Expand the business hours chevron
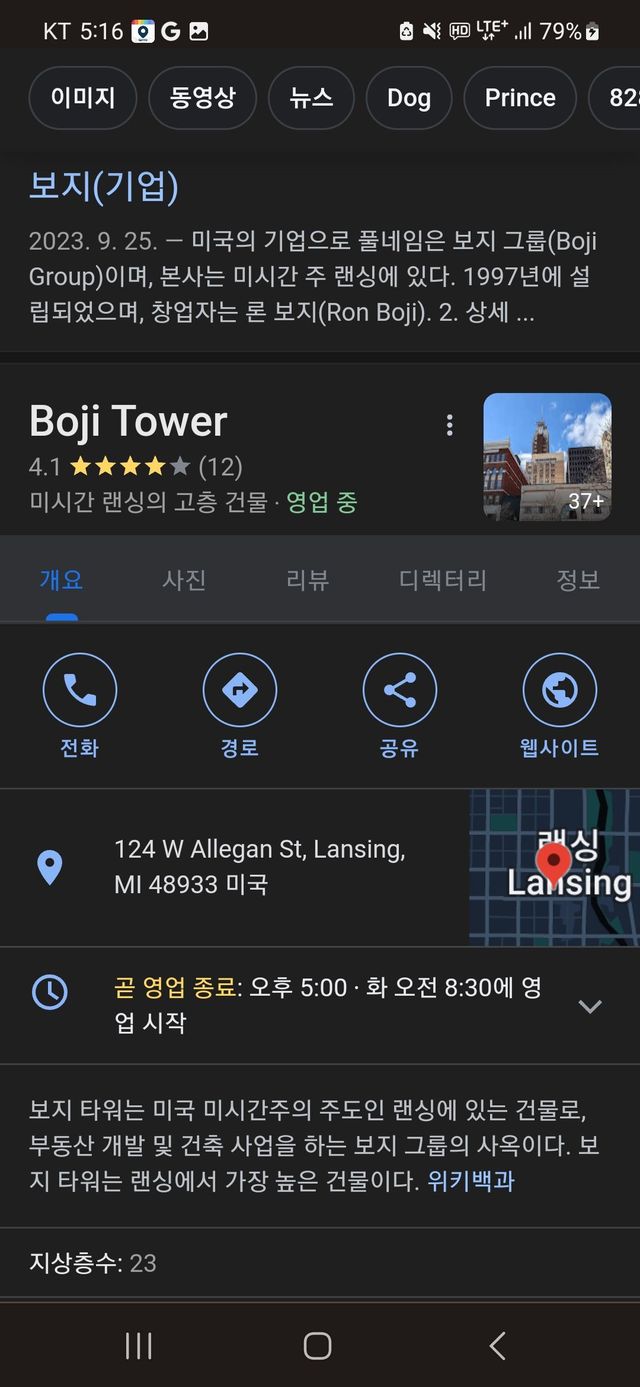 (x=590, y=1006)
